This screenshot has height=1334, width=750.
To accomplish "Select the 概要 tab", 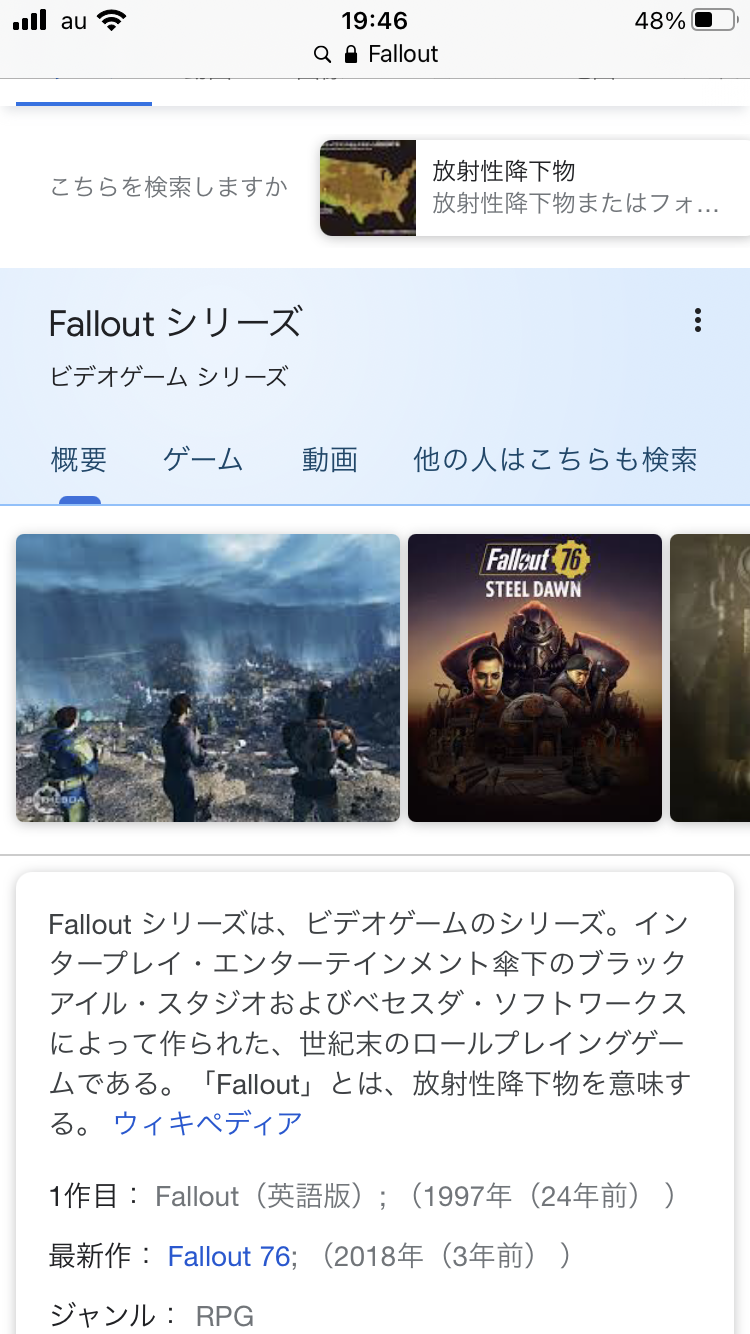I will click(79, 460).
